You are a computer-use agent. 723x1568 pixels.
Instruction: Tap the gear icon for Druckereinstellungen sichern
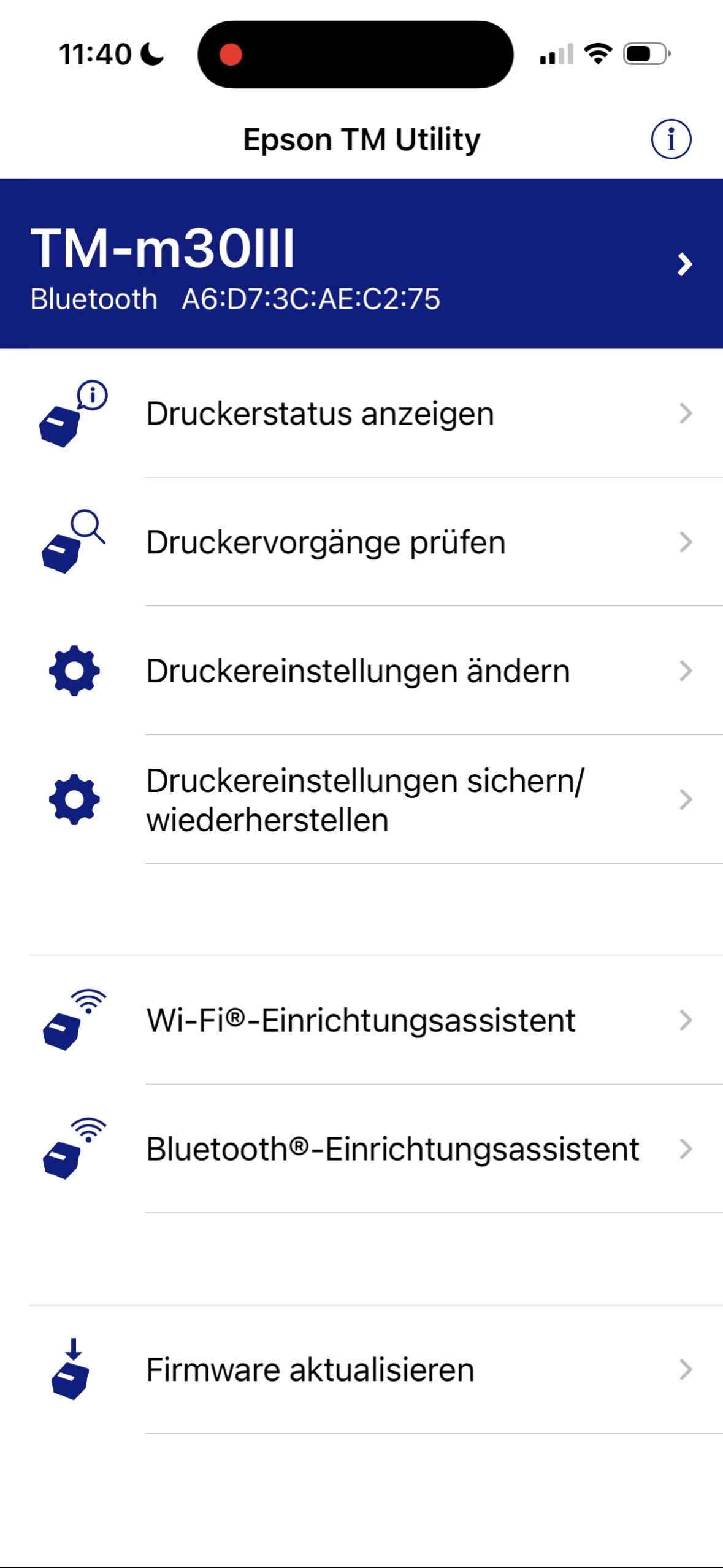(x=72, y=797)
